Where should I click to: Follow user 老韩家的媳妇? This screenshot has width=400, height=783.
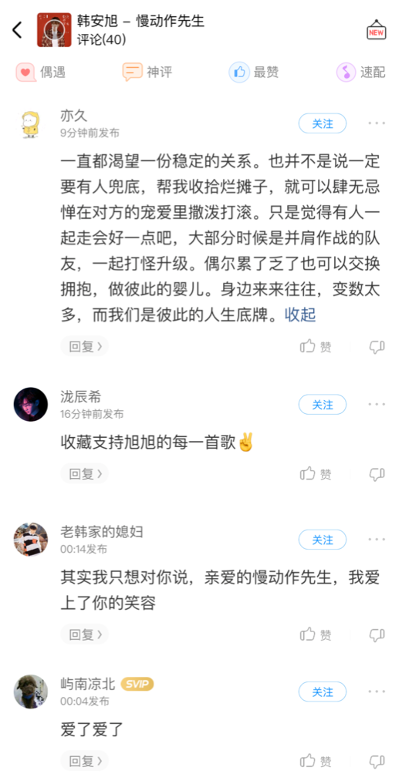point(323,540)
